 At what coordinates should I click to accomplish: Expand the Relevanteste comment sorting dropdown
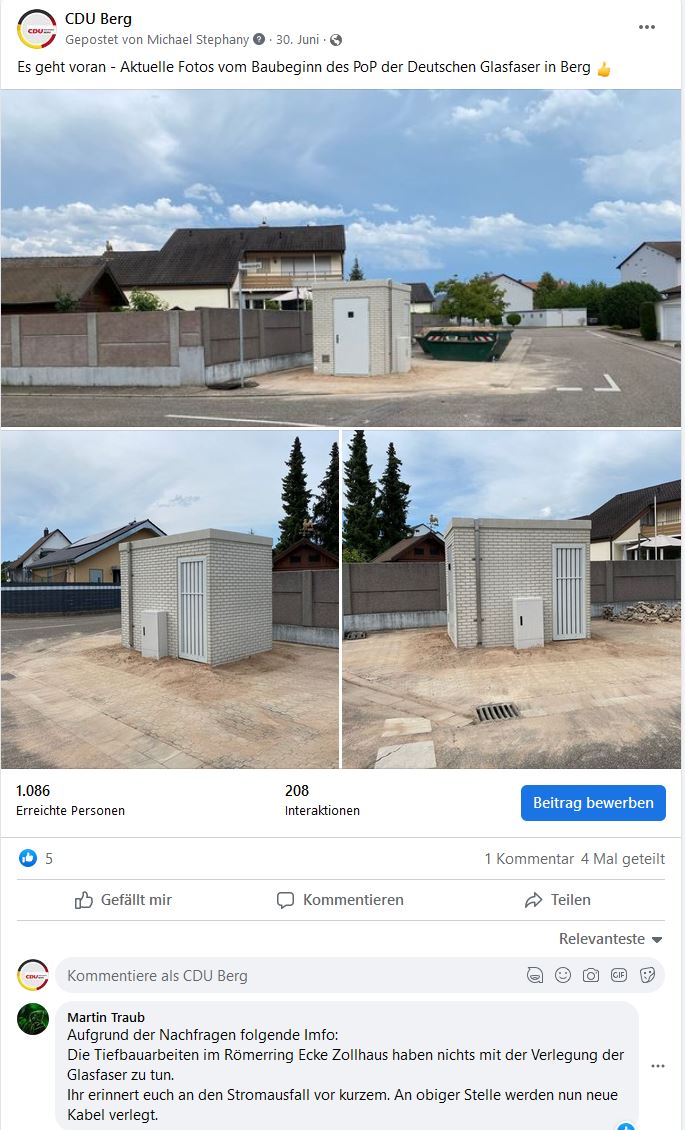(x=610, y=939)
